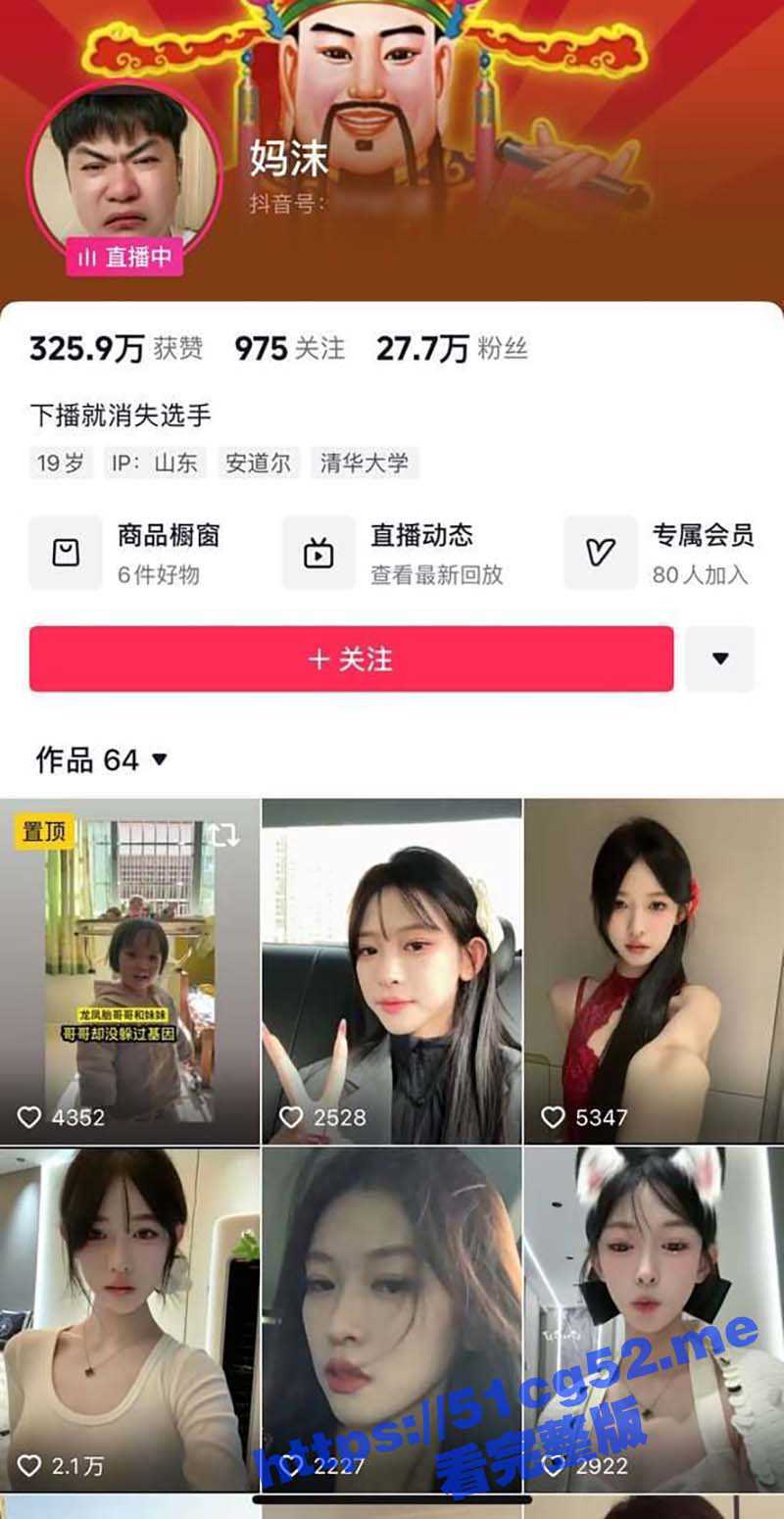Follow this account with + 关注
This screenshot has width=784, height=1519.
[351, 659]
